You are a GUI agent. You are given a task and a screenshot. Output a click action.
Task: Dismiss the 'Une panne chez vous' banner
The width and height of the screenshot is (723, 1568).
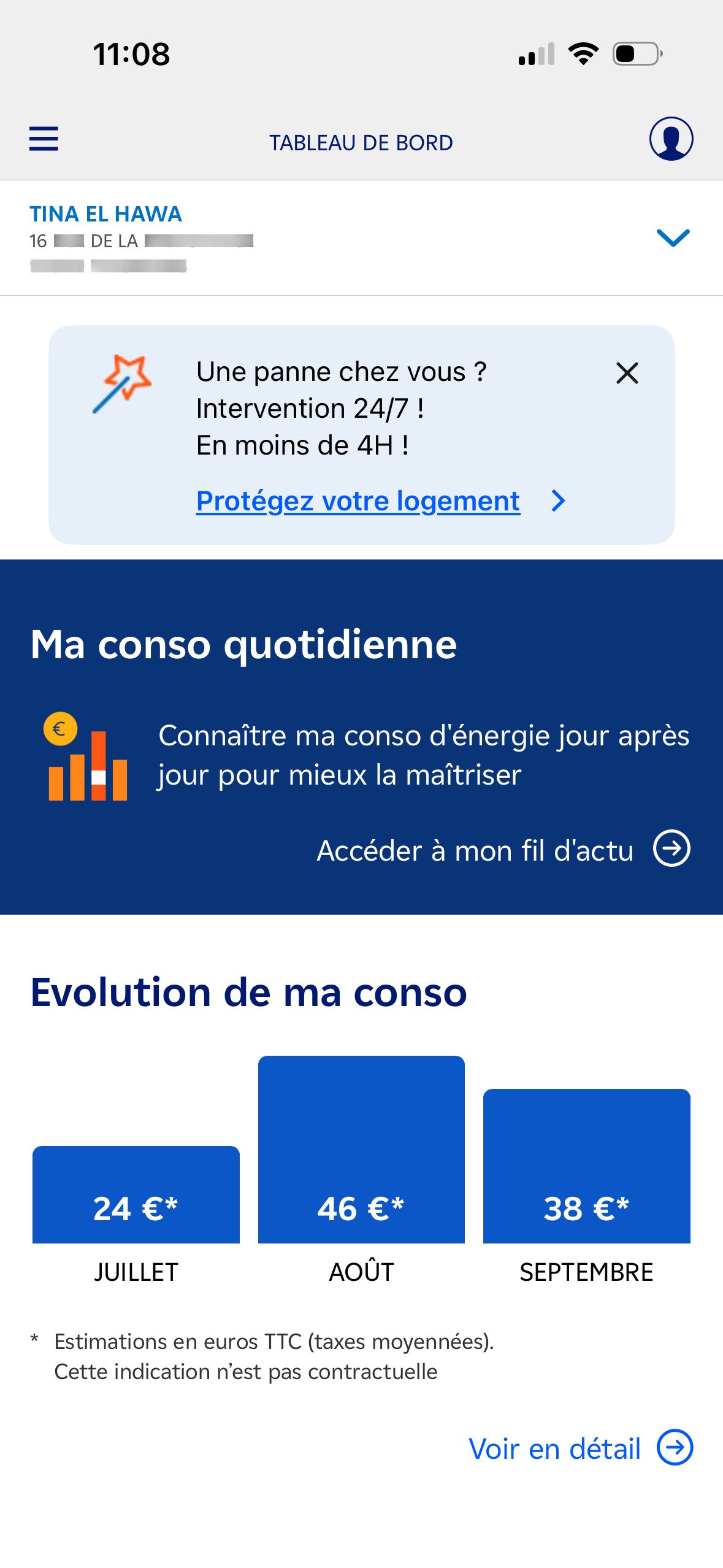627,373
